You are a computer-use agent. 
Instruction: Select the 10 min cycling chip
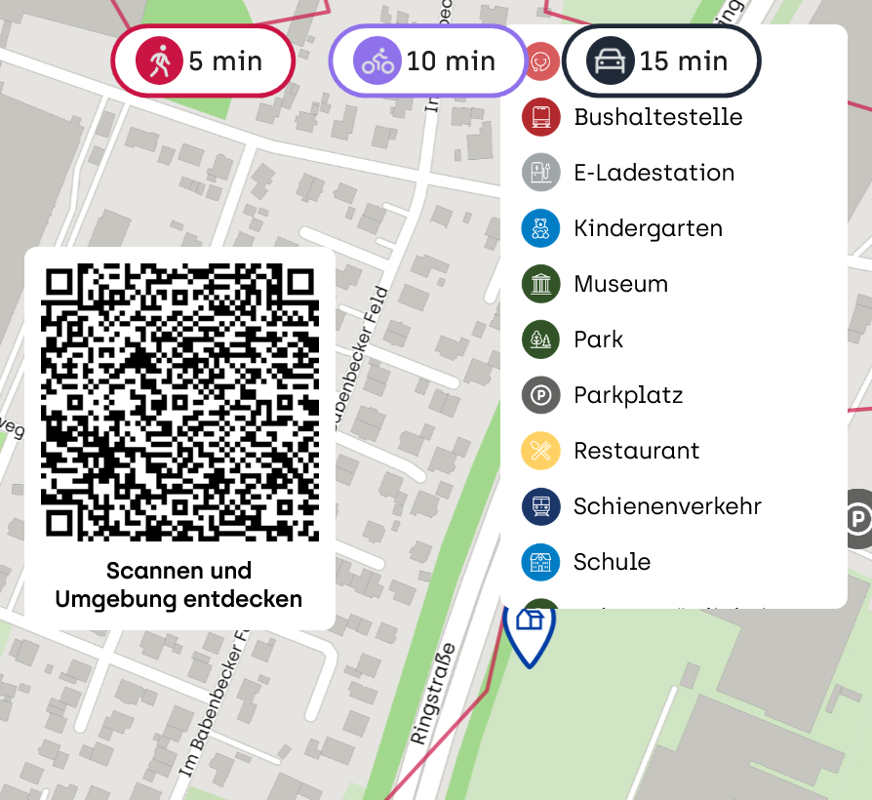click(x=428, y=61)
